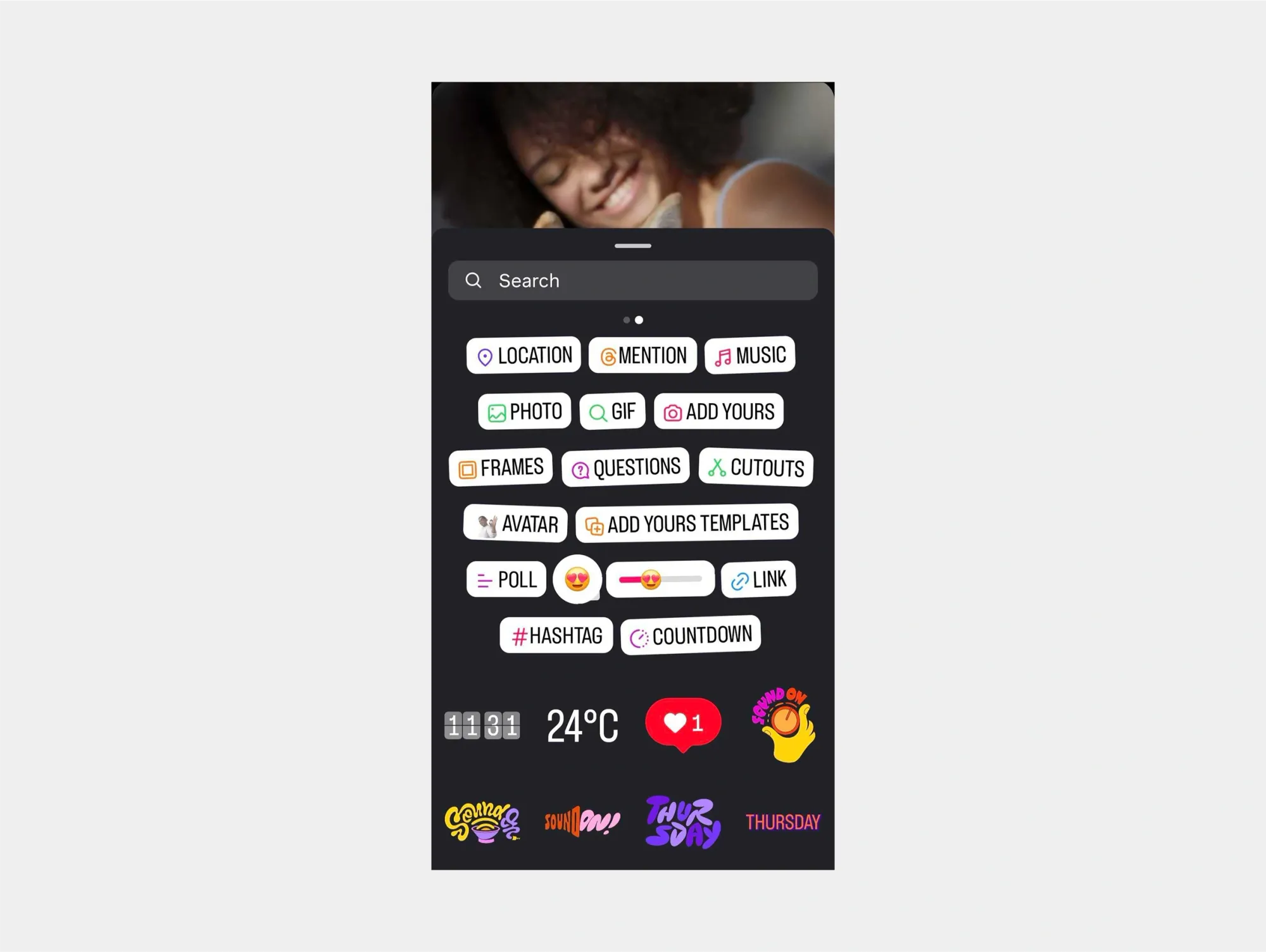Select the Avatar sticker

pos(515,524)
